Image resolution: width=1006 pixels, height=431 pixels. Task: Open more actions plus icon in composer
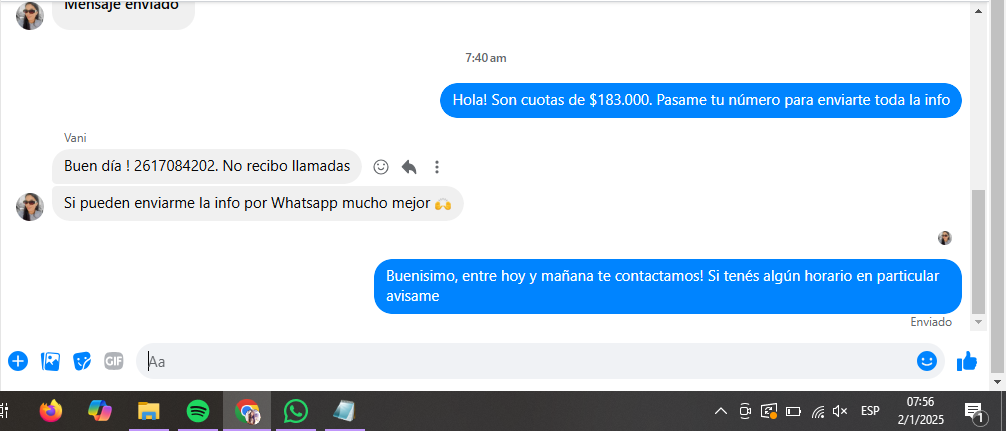[x=17, y=361]
